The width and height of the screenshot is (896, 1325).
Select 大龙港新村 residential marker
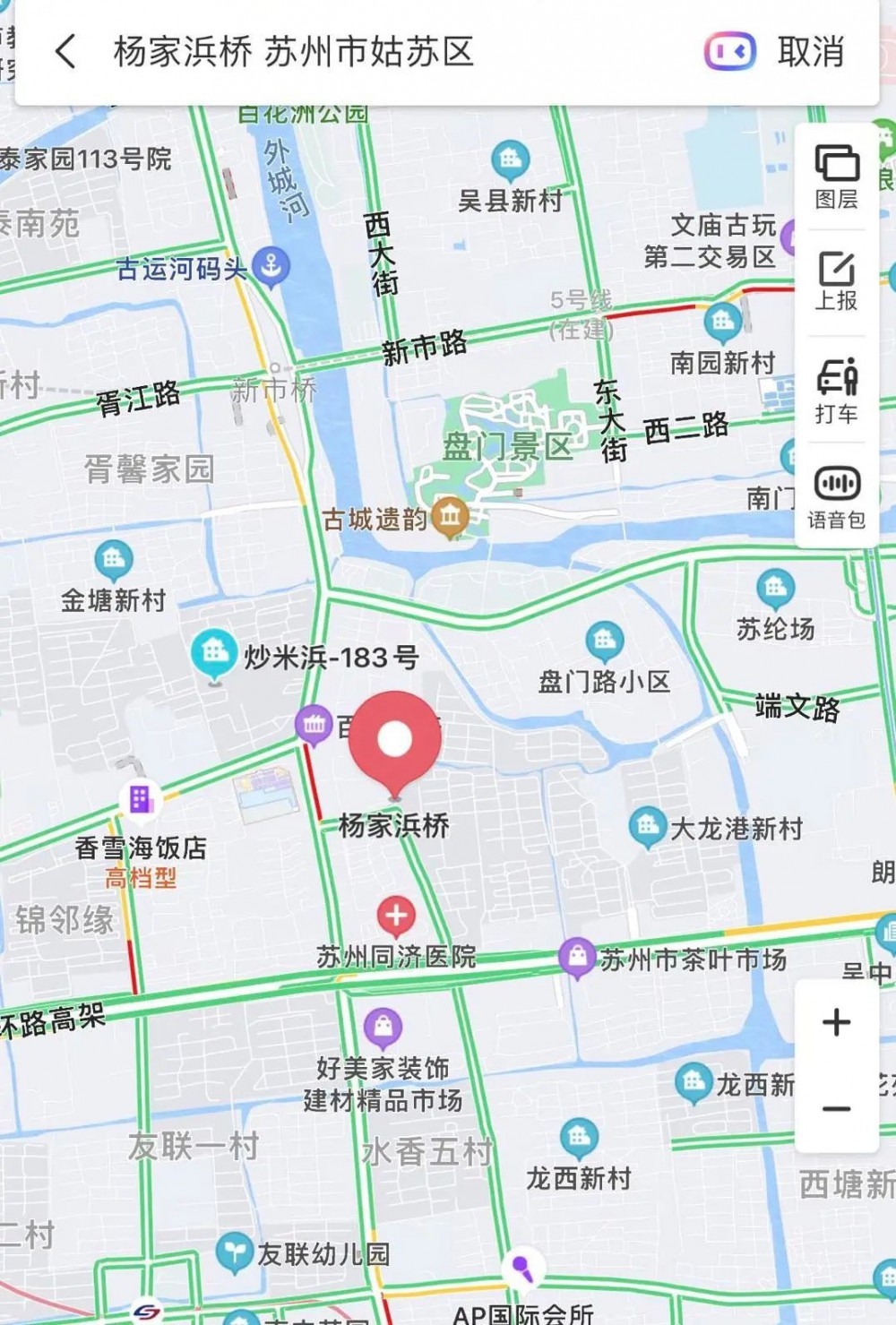tap(647, 826)
